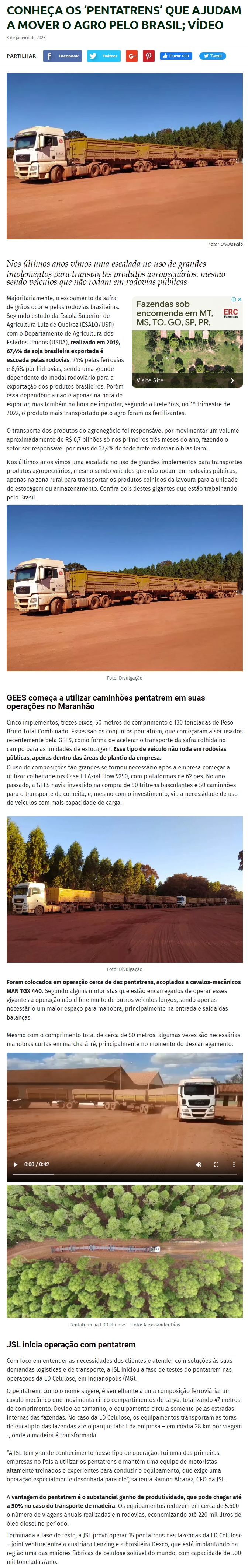Screen dimensions: 248x1568
Task: Mute the video sound
Action: click(198, 1164)
